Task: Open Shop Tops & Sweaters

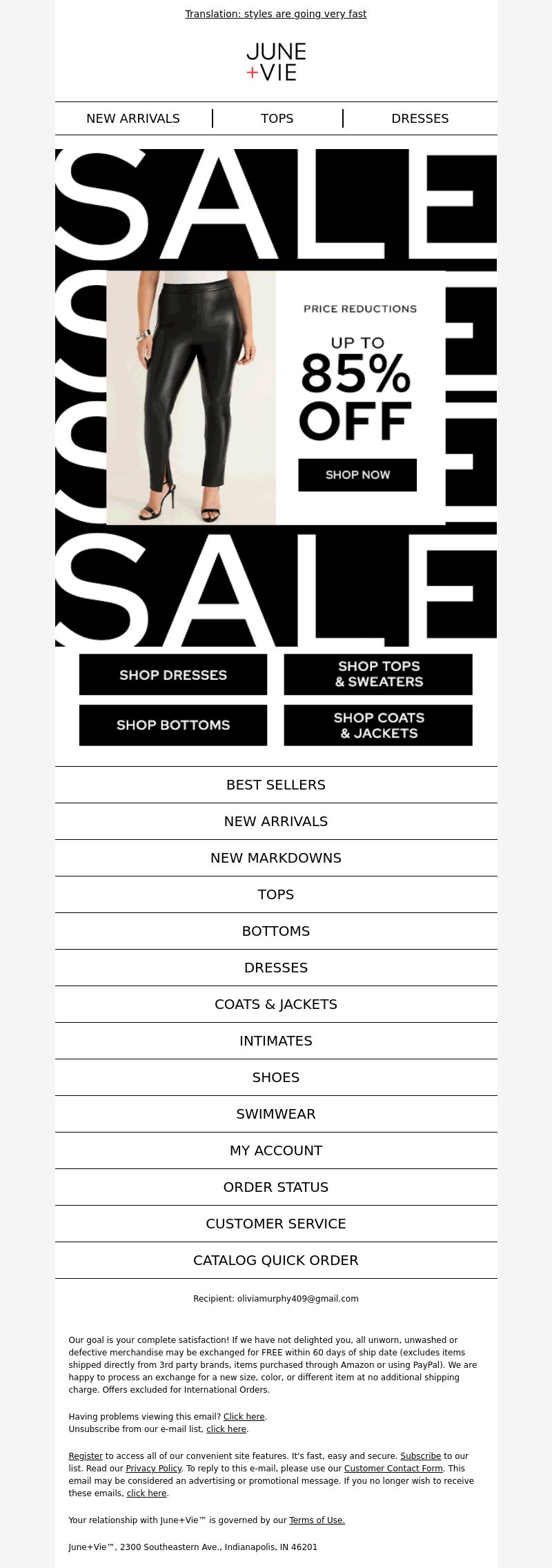Action: click(378, 674)
